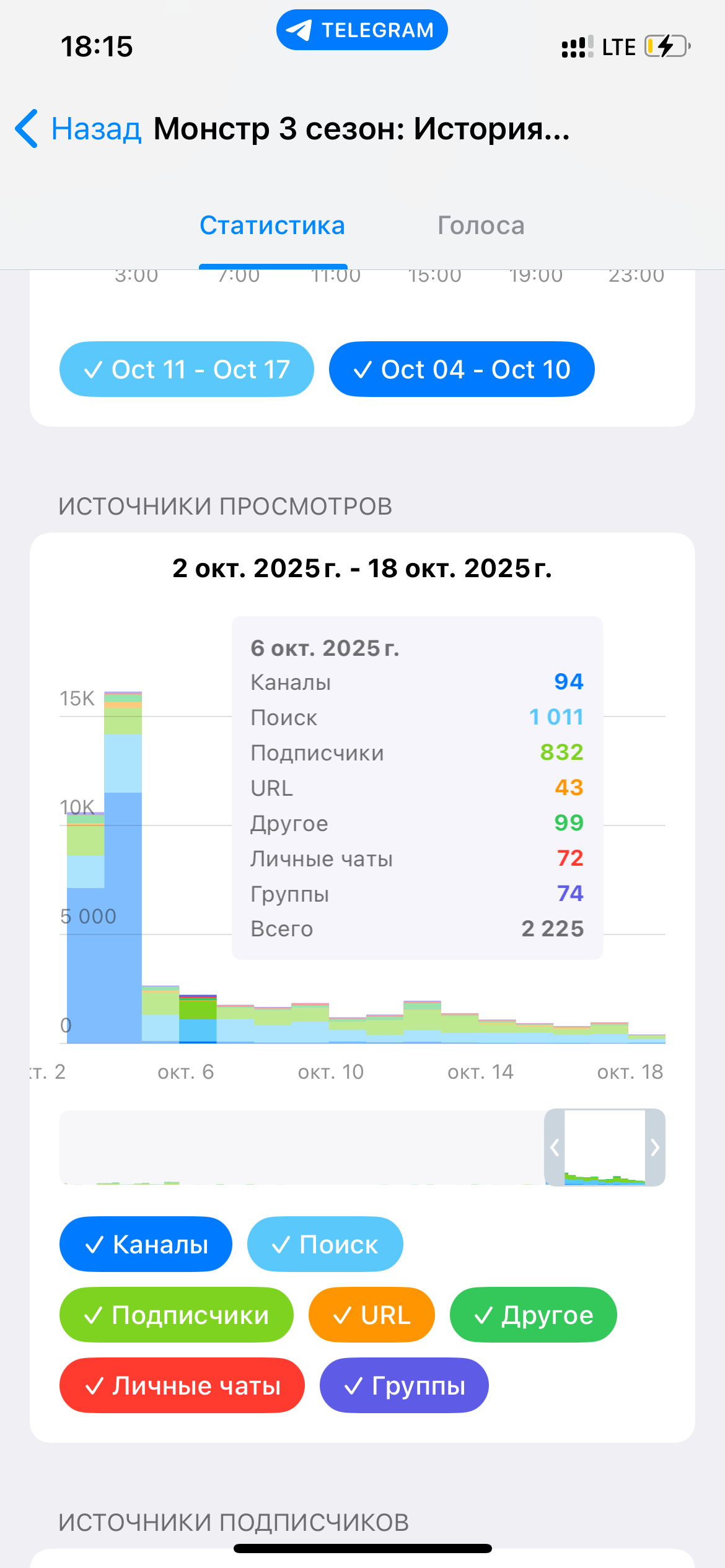The width and height of the screenshot is (725, 1568).
Task: Select the Статистика tab
Action: coord(272,225)
